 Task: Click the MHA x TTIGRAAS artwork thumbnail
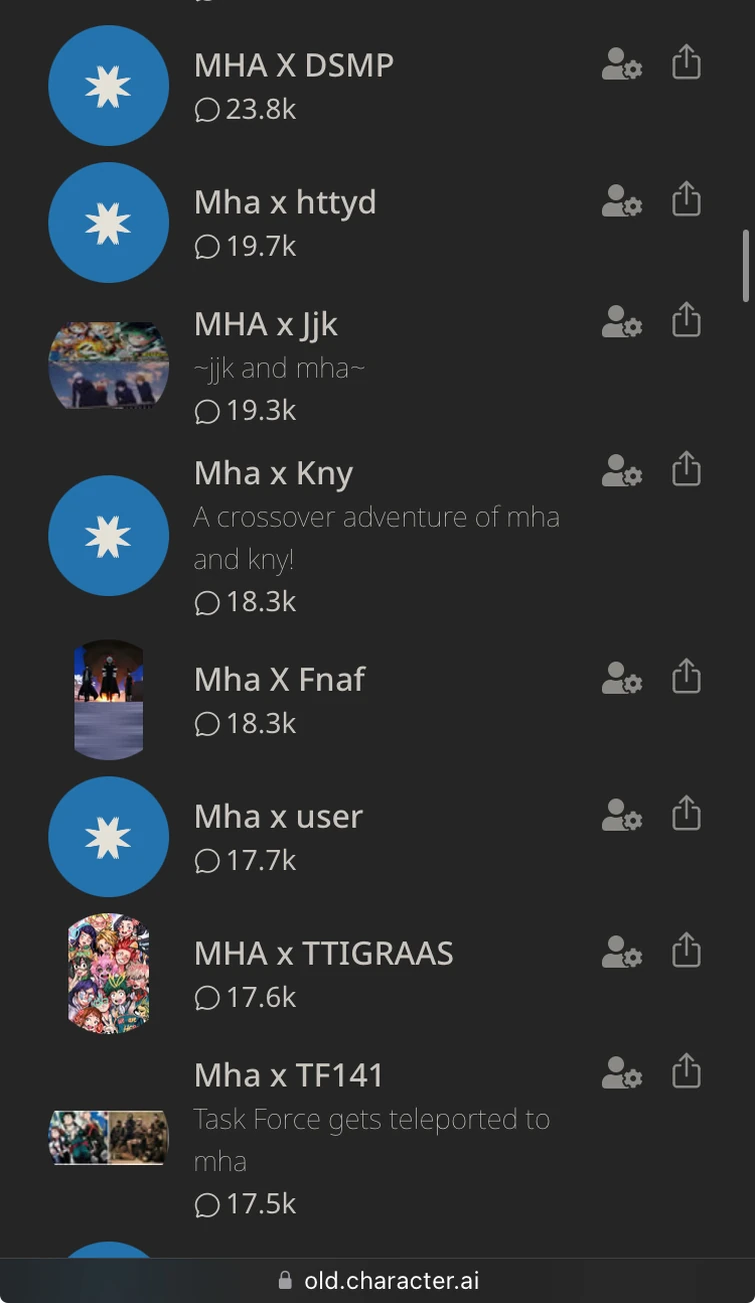[108, 971]
